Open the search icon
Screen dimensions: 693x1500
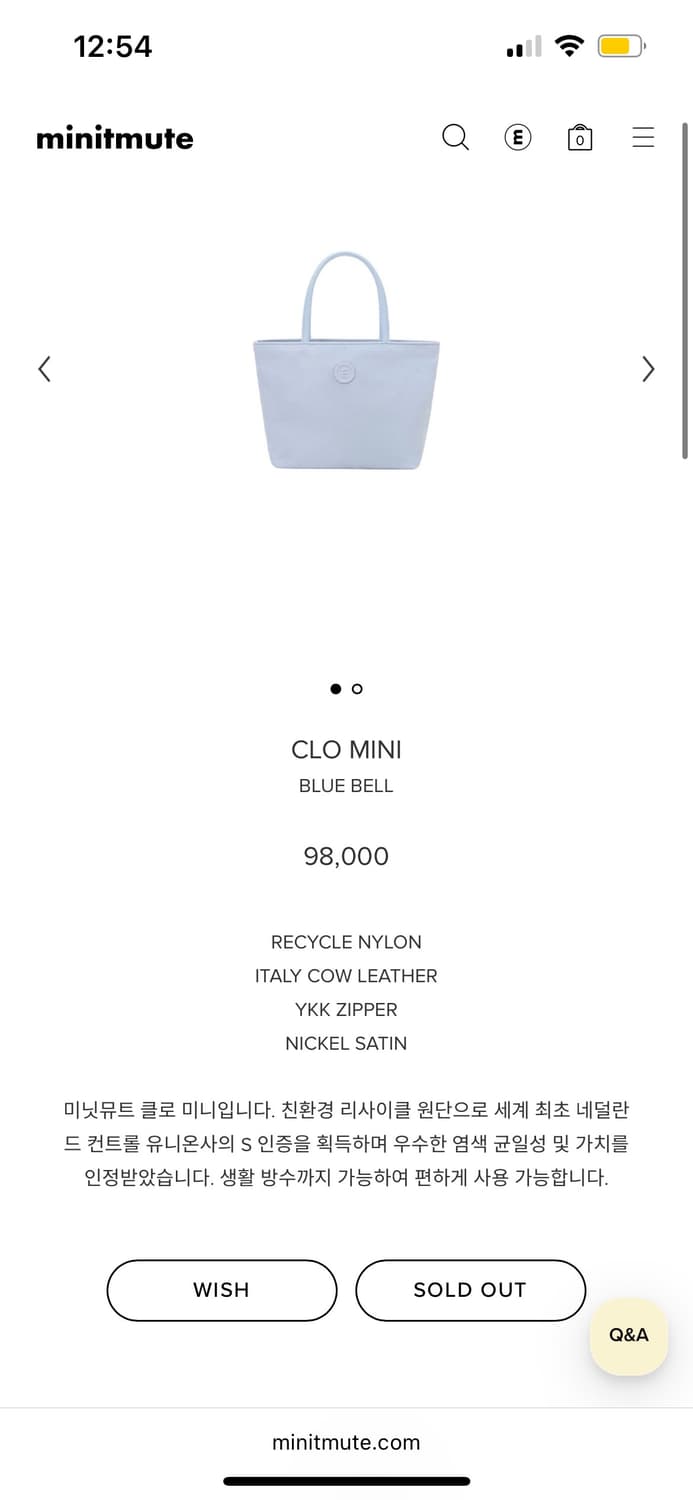pos(455,137)
